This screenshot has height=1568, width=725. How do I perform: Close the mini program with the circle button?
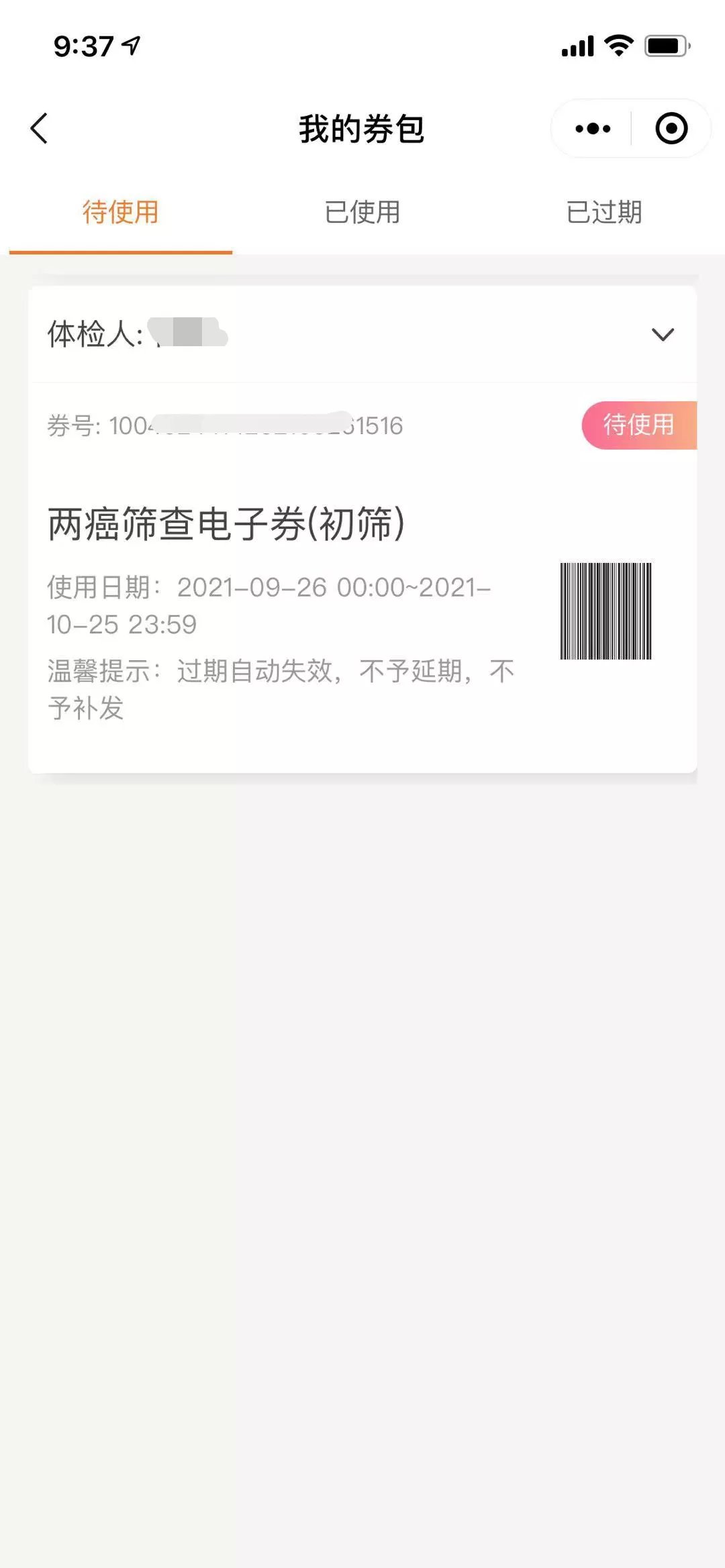[x=671, y=128]
